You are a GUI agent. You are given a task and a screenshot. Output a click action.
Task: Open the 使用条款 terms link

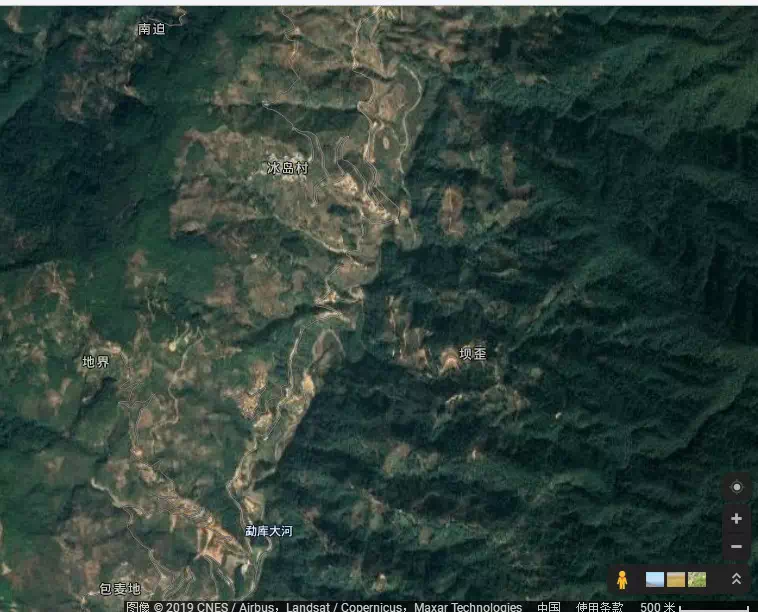point(599,606)
